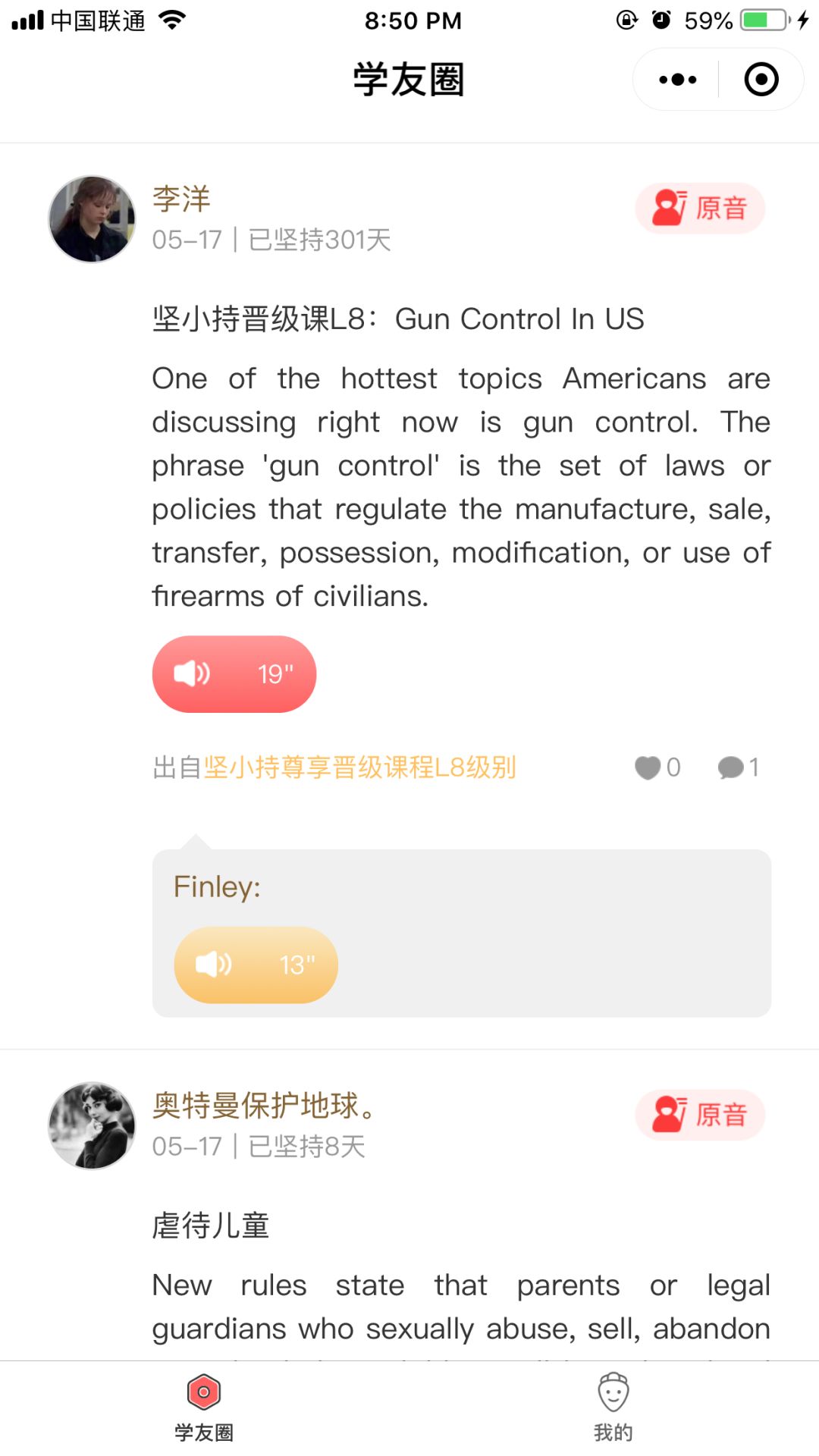This screenshot has height=1456, width=819.
Task: Open 李洋's user profile avatar
Action: (x=91, y=218)
